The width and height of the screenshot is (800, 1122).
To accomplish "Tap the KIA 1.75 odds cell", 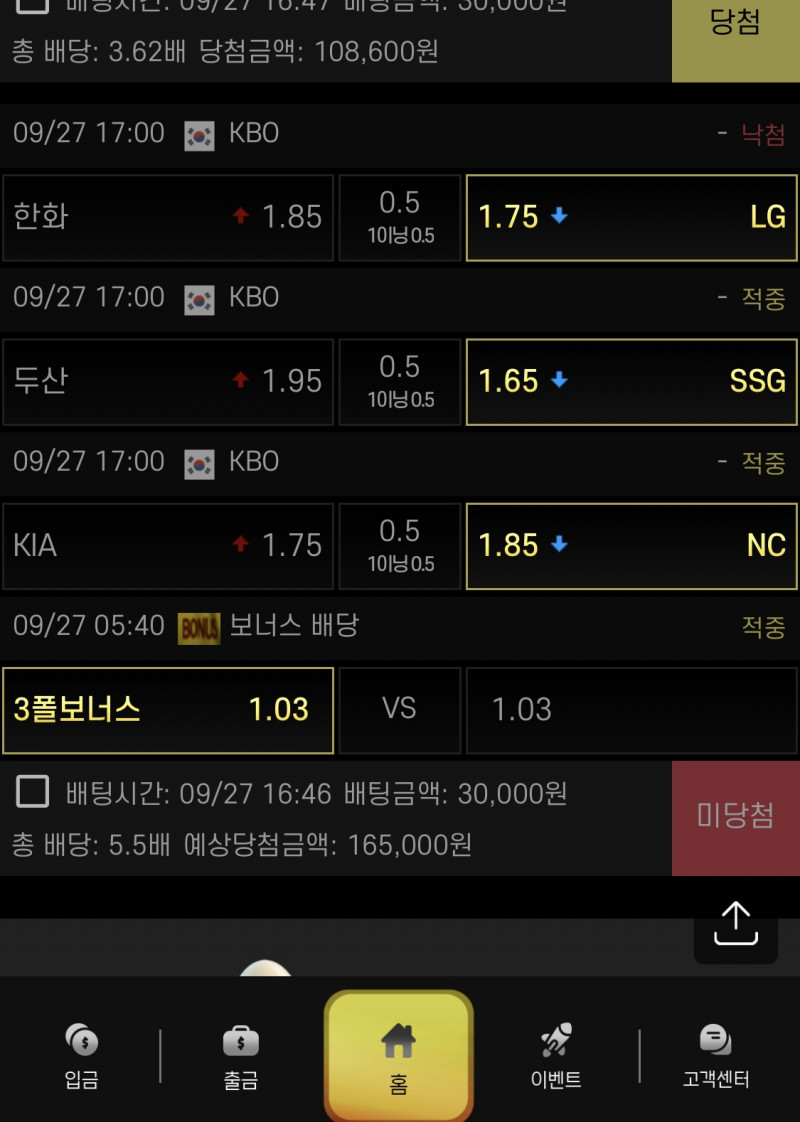I will pyautogui.click(x=168, y=545).
